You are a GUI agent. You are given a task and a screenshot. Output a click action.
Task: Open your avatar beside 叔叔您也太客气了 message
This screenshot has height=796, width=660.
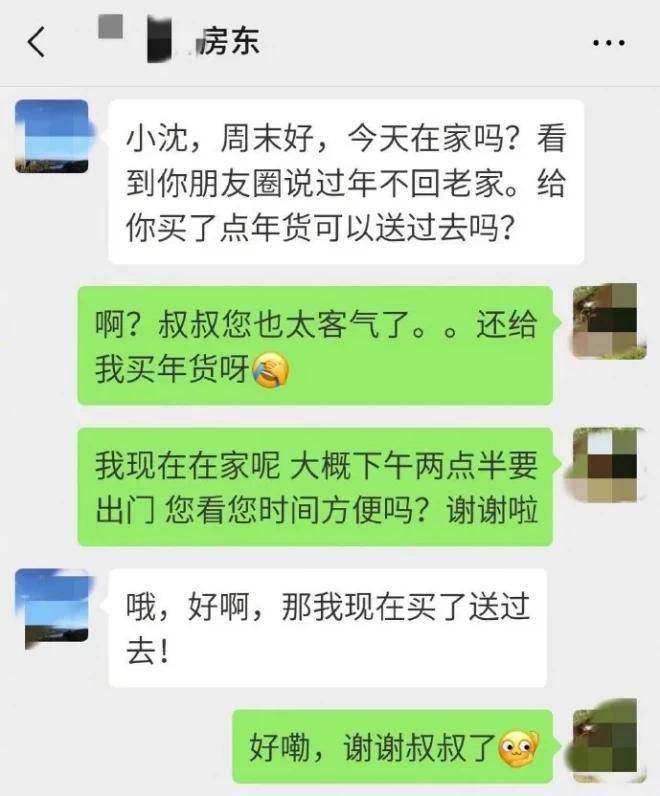pyautogui.click(x=604, y=322)
